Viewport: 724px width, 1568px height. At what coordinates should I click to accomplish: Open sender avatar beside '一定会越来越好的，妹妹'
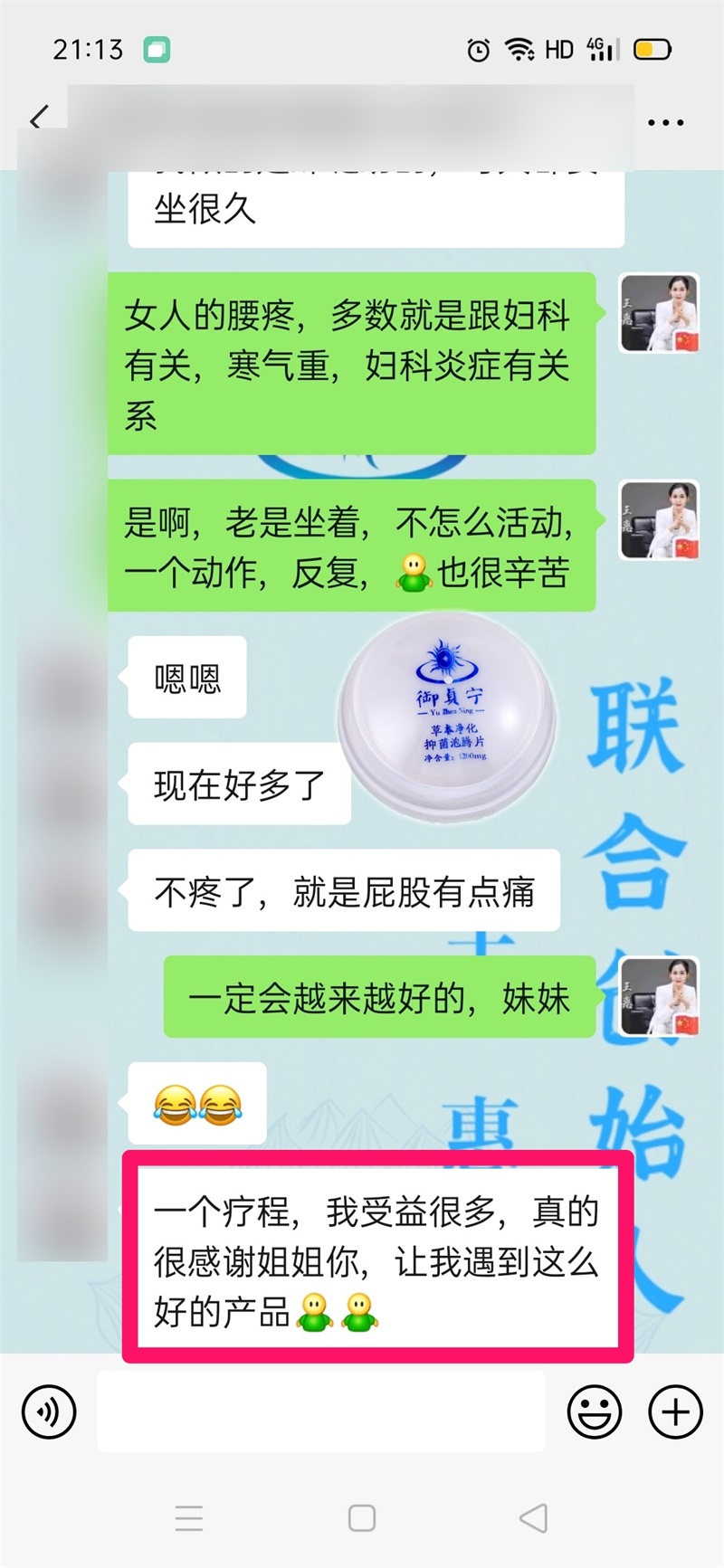(x=659, y=996)
